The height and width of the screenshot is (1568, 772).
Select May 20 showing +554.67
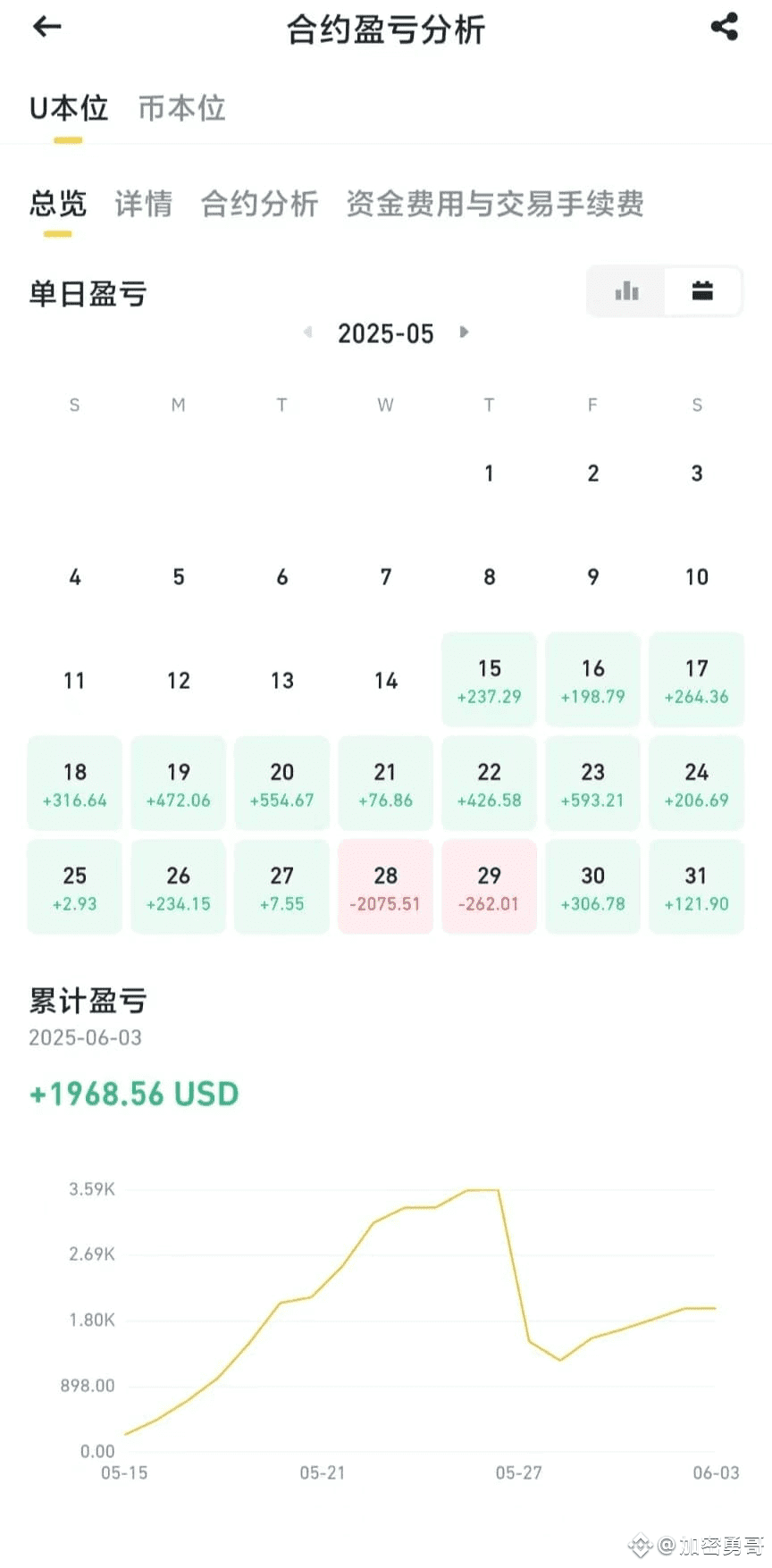[x=281, y=784]
